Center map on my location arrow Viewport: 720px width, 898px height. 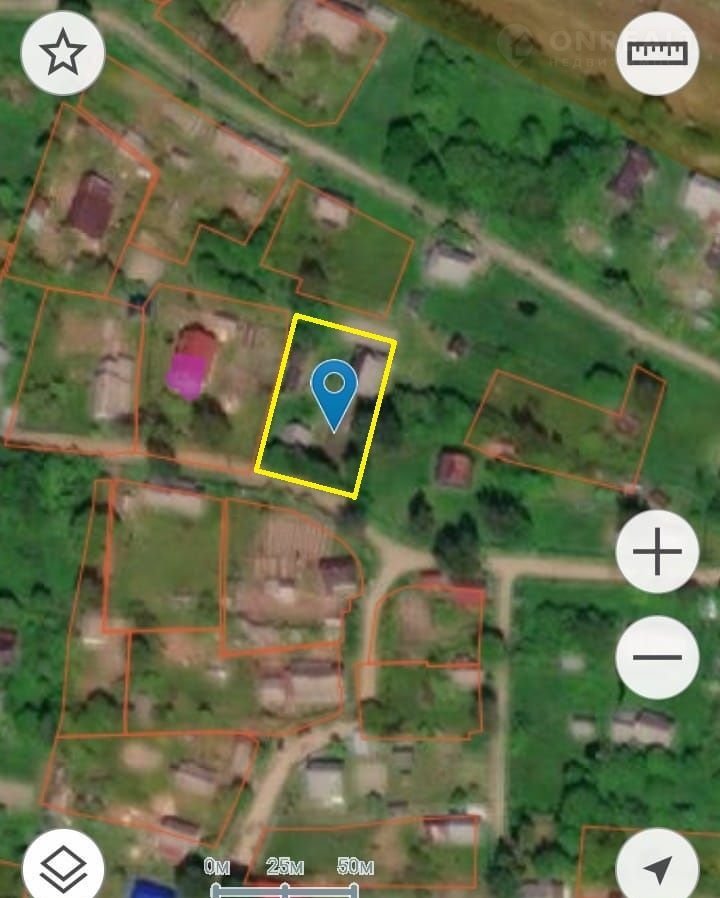657,866
